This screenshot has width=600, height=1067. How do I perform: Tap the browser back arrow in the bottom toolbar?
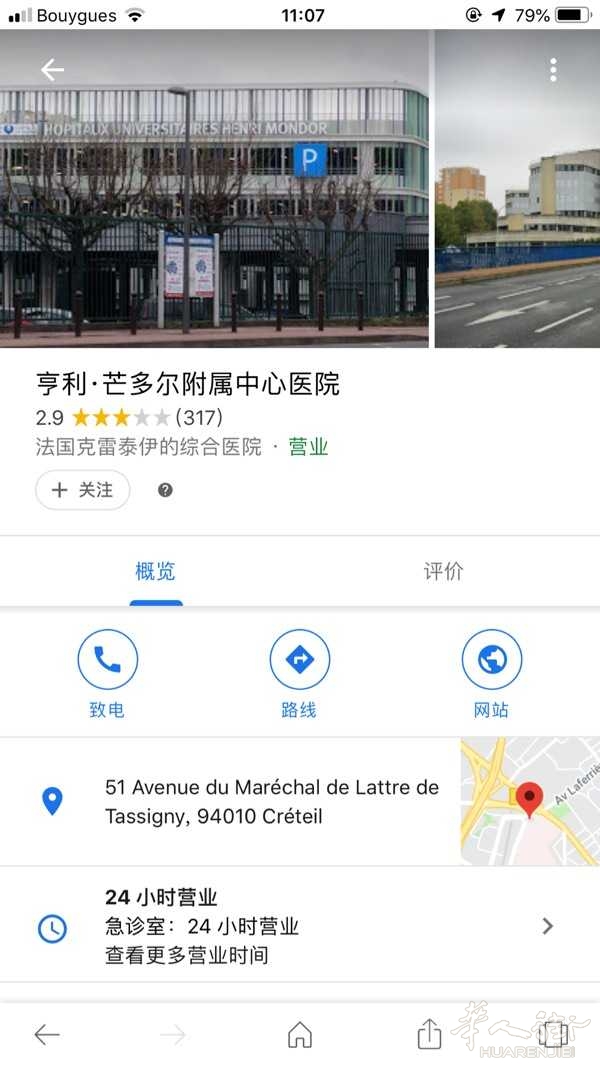click(47, 1035)
